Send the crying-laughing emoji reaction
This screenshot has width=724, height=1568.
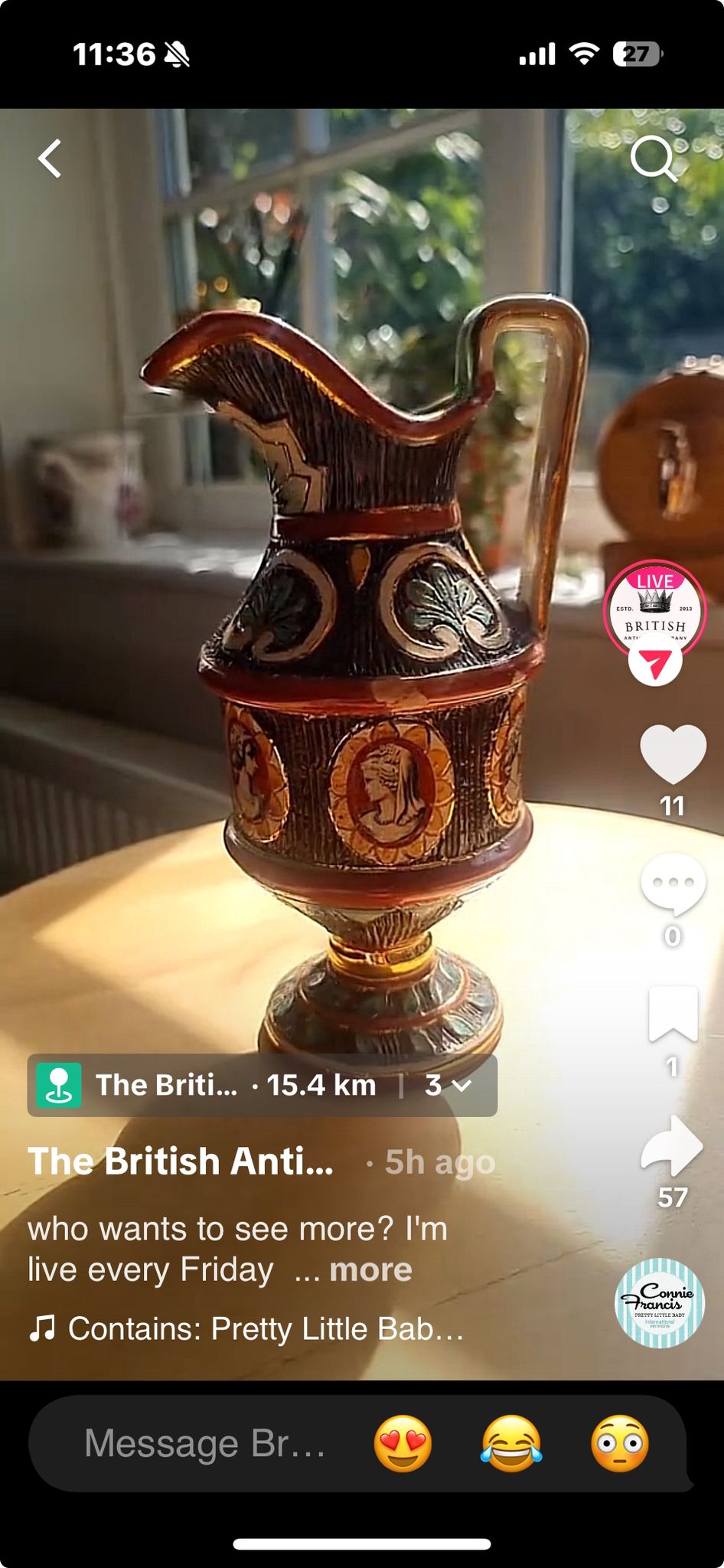pyautogui.click(x=511, y=1443)
